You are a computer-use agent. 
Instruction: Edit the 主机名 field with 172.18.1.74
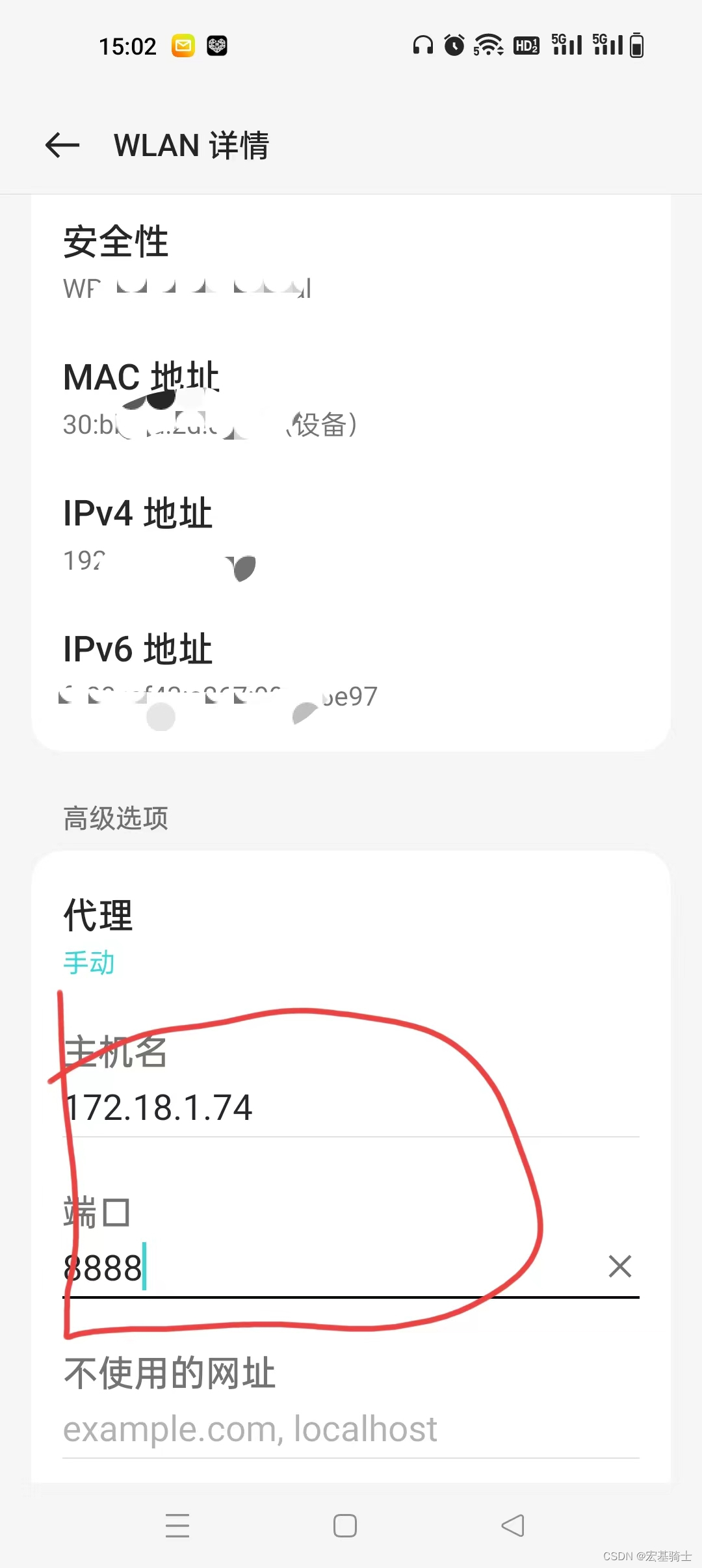[x=351, y=1108]
